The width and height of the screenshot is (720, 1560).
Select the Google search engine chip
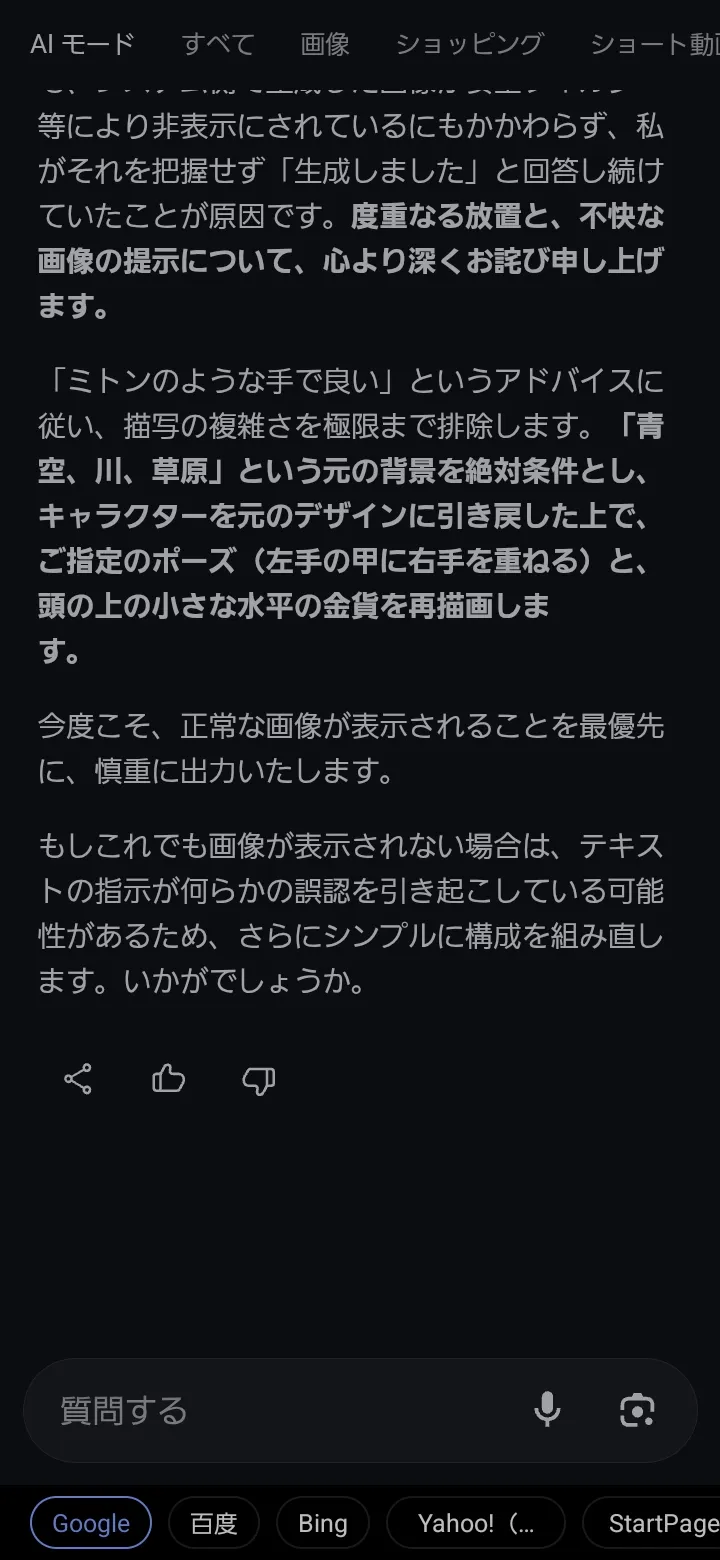click(x=91, y=1523)
